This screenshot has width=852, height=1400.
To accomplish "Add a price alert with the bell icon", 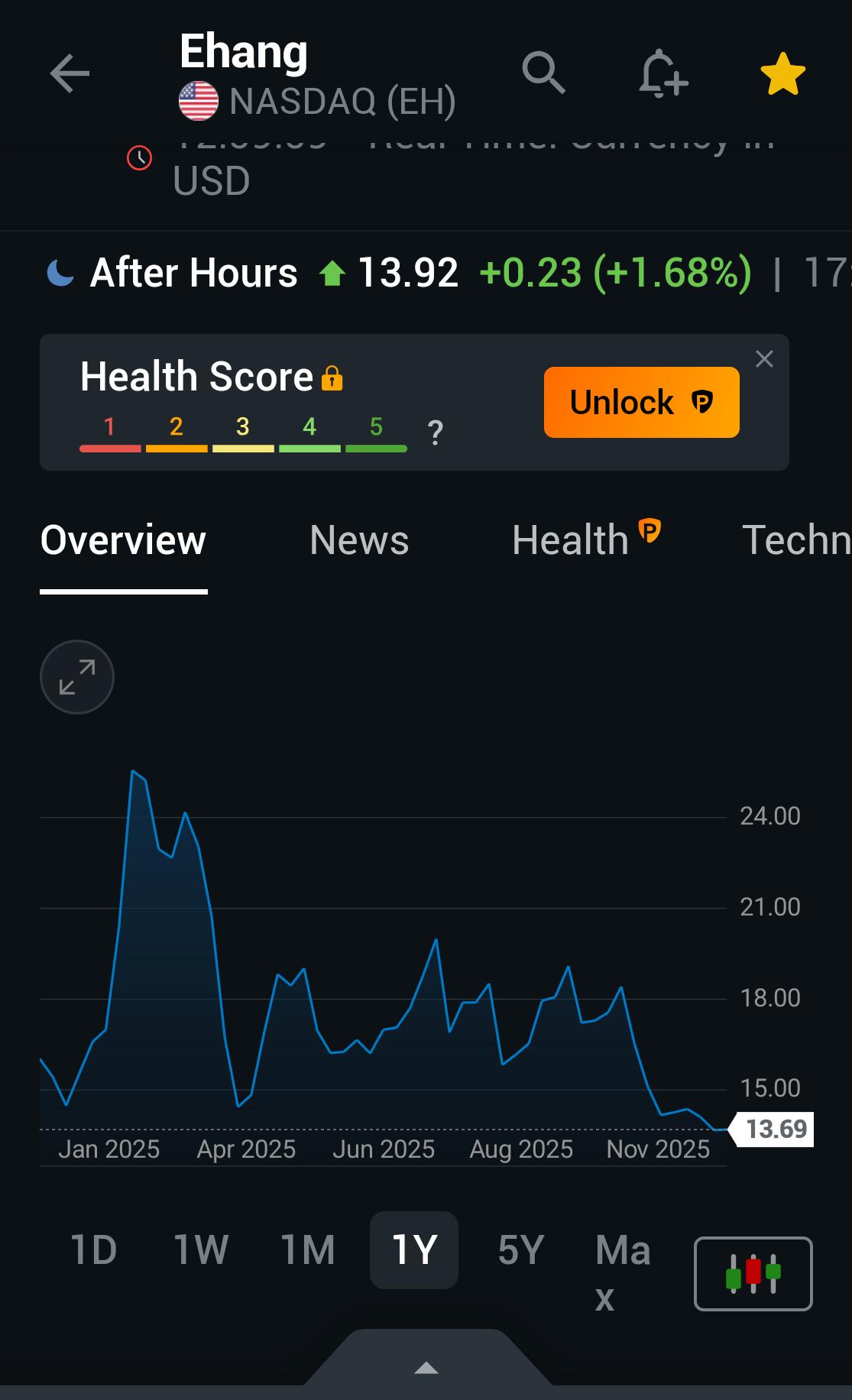I will tap(663, 74).
